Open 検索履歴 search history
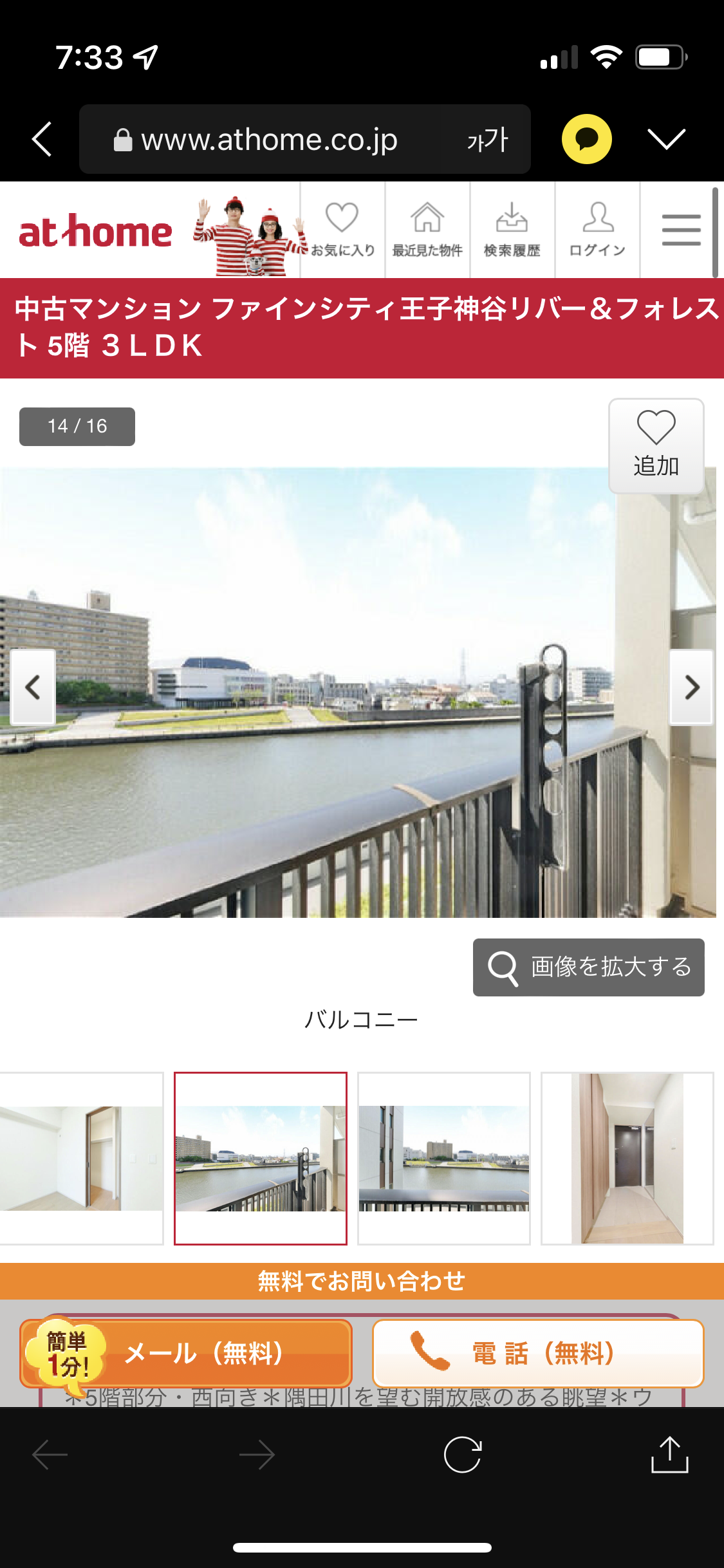 512,230
